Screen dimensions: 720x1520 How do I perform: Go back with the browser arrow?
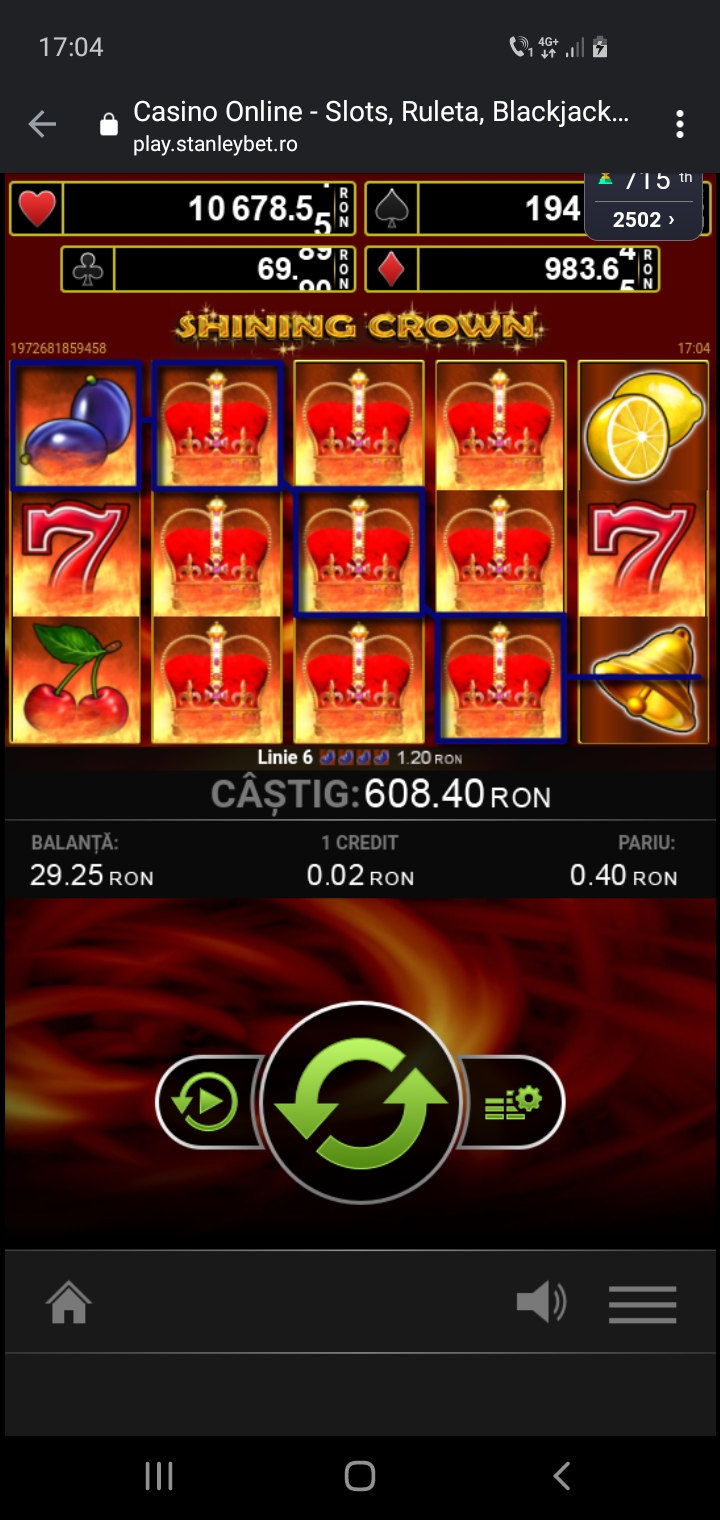click(42, 125)
